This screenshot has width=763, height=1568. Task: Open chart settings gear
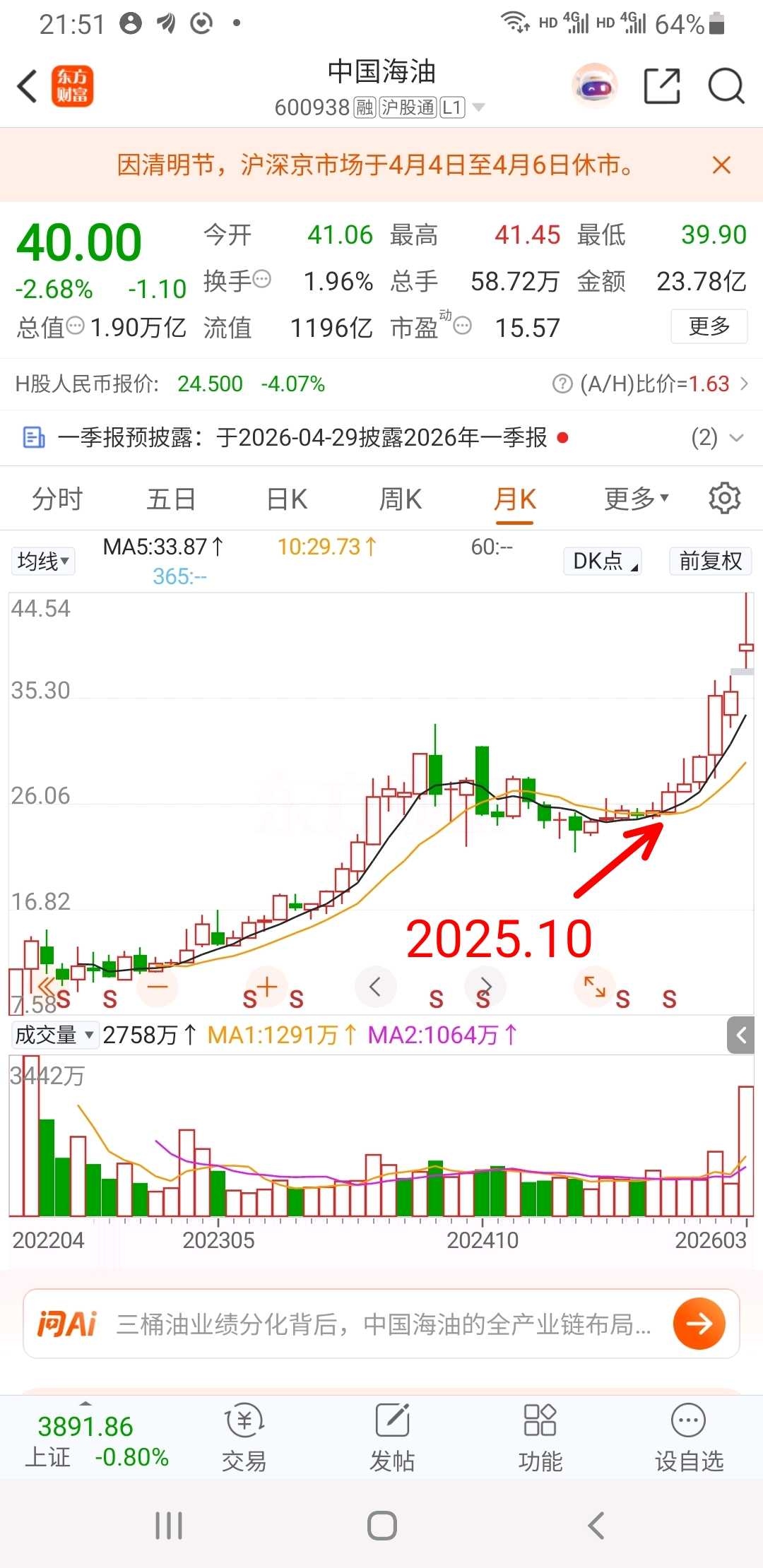[724, 499]
